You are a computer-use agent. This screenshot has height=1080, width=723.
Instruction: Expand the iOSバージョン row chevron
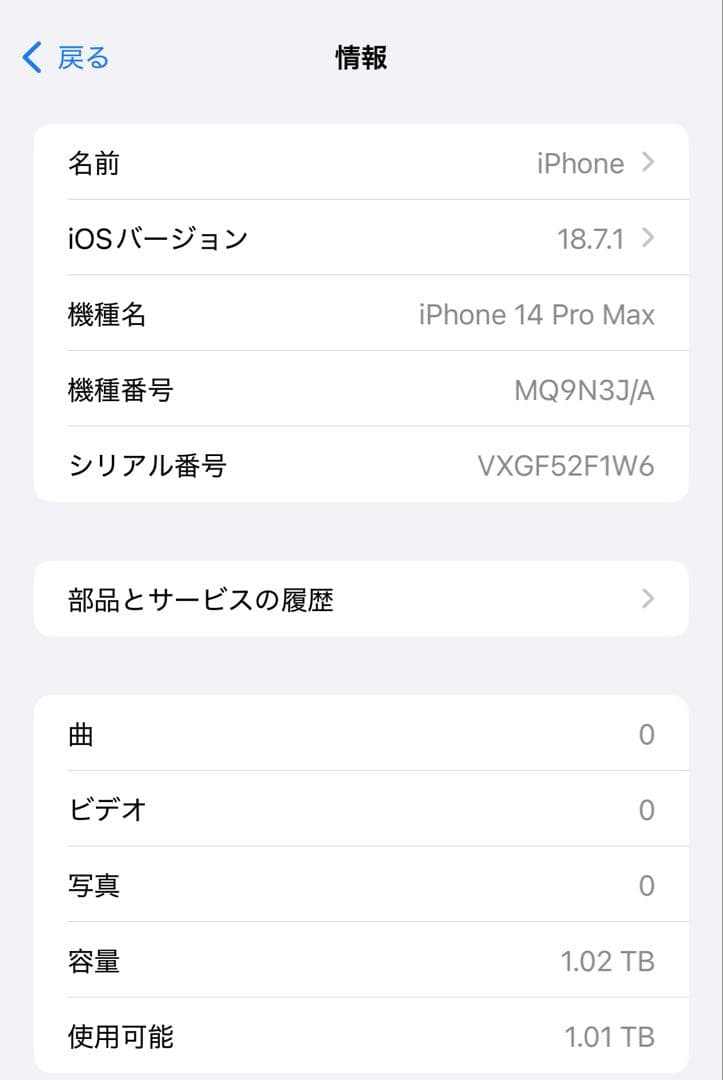coord(649,238)
